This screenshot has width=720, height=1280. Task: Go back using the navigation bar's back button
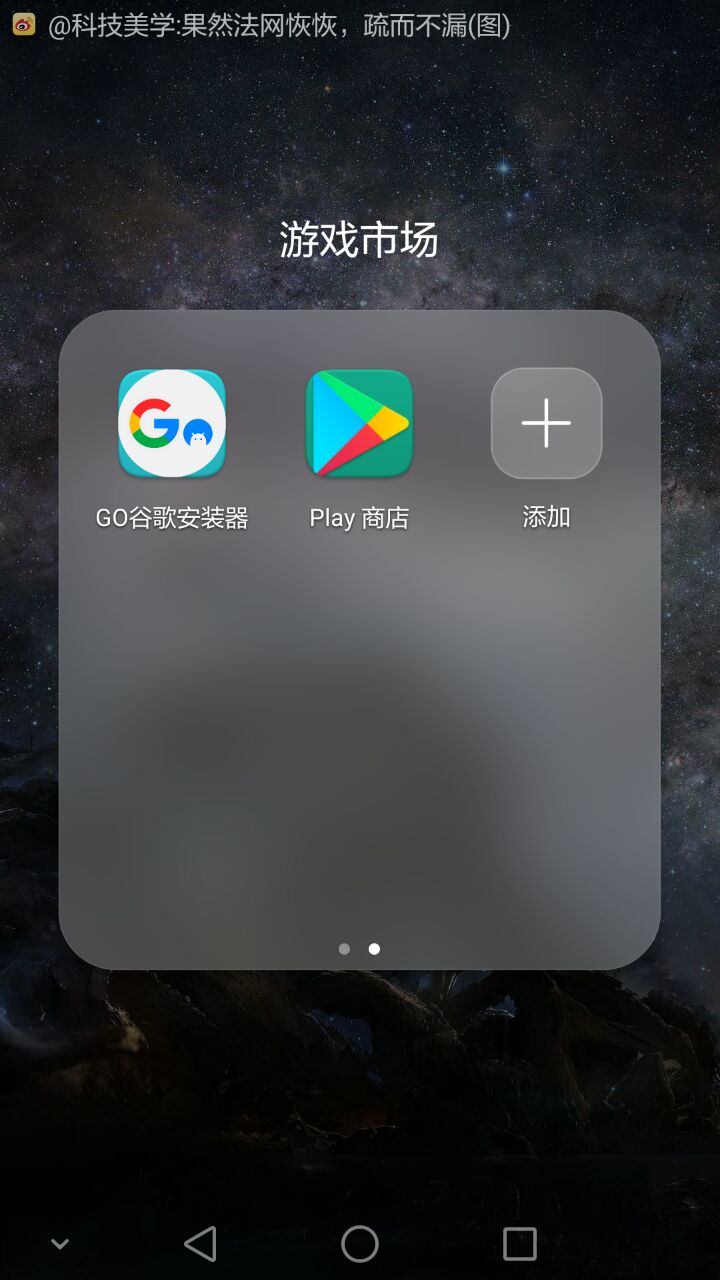tap(200, 1244)
